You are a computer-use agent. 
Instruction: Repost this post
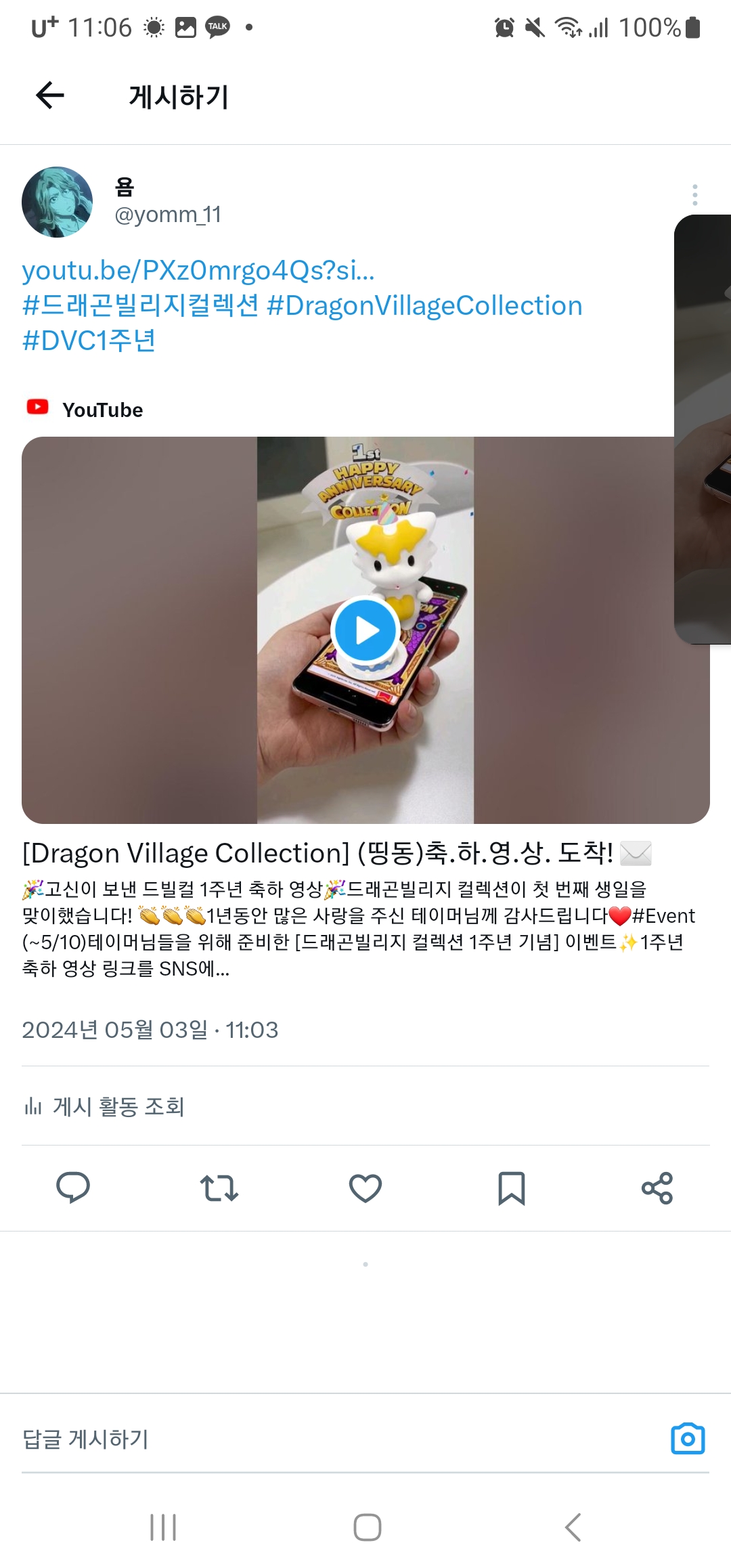click(219, 1188)
